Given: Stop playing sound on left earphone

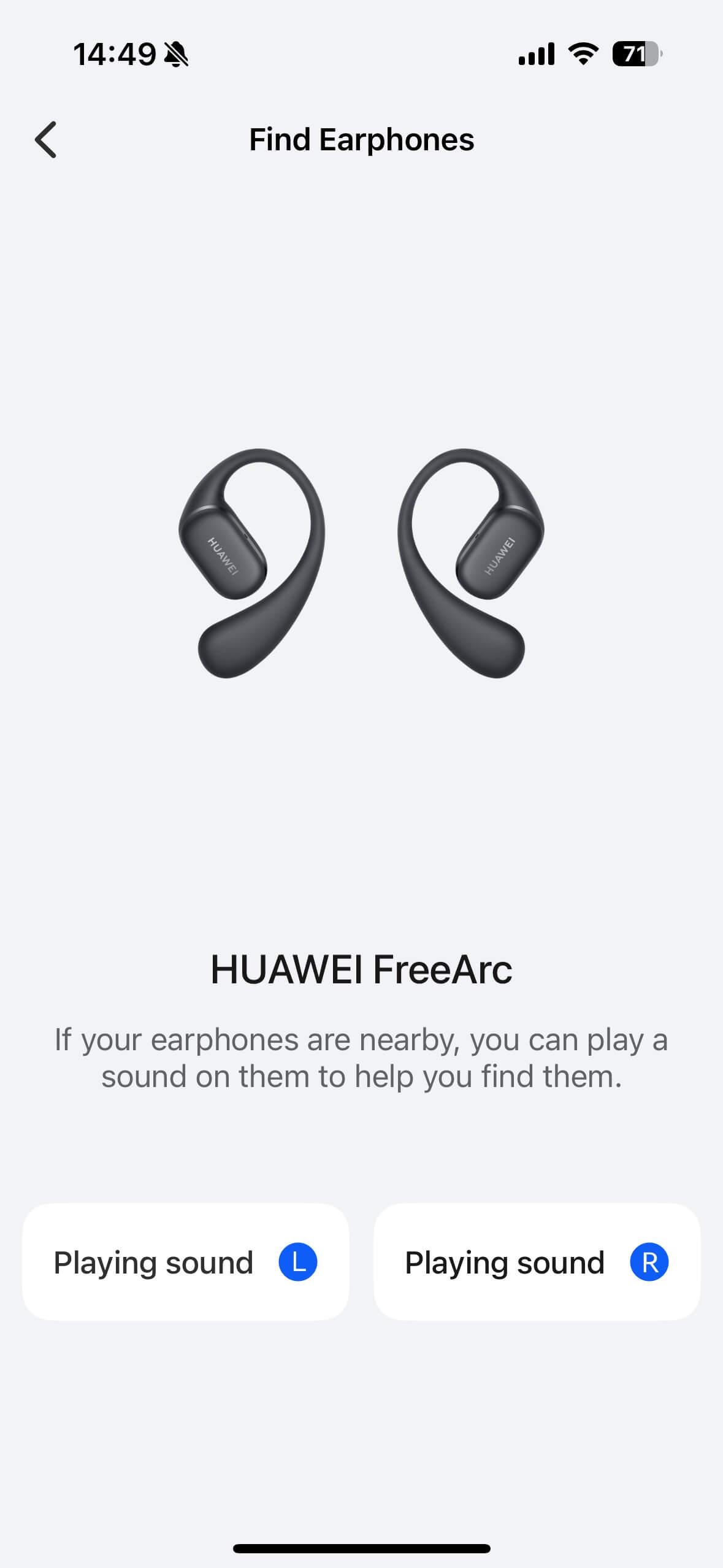Looking at the screenshot, I should coord(185,1262).
